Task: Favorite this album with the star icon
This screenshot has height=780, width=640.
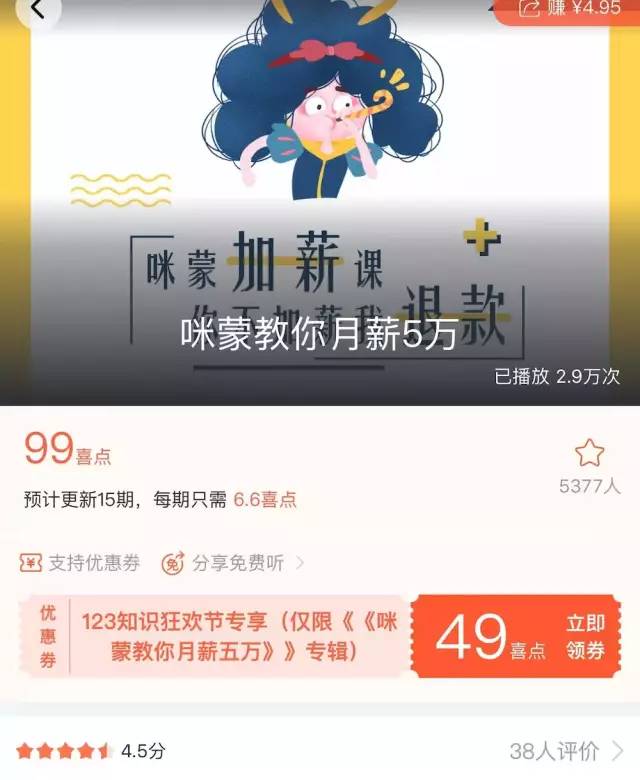Action: (590, 454)
